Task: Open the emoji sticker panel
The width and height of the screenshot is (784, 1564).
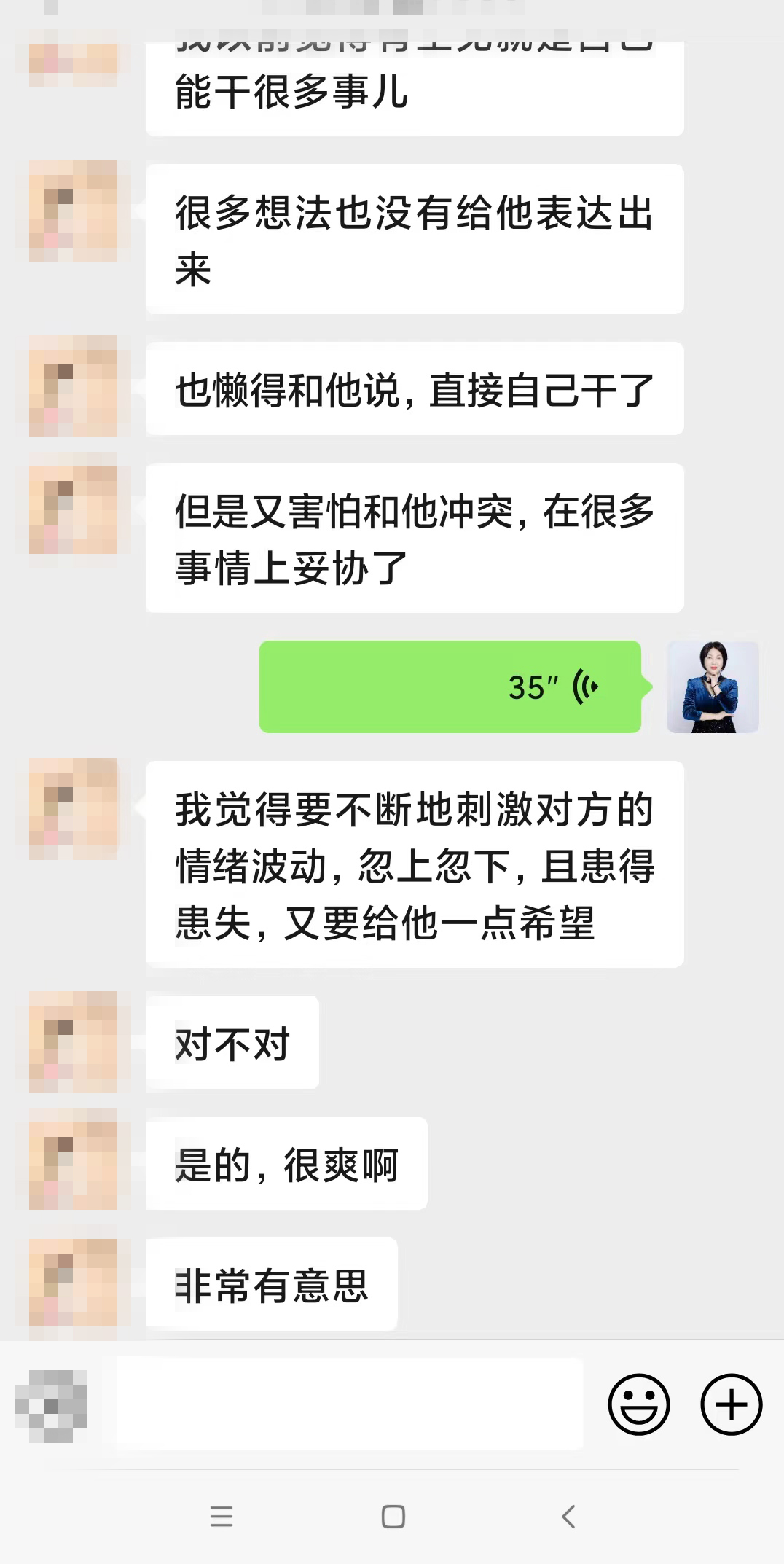Action: [x=639, y=1404]
